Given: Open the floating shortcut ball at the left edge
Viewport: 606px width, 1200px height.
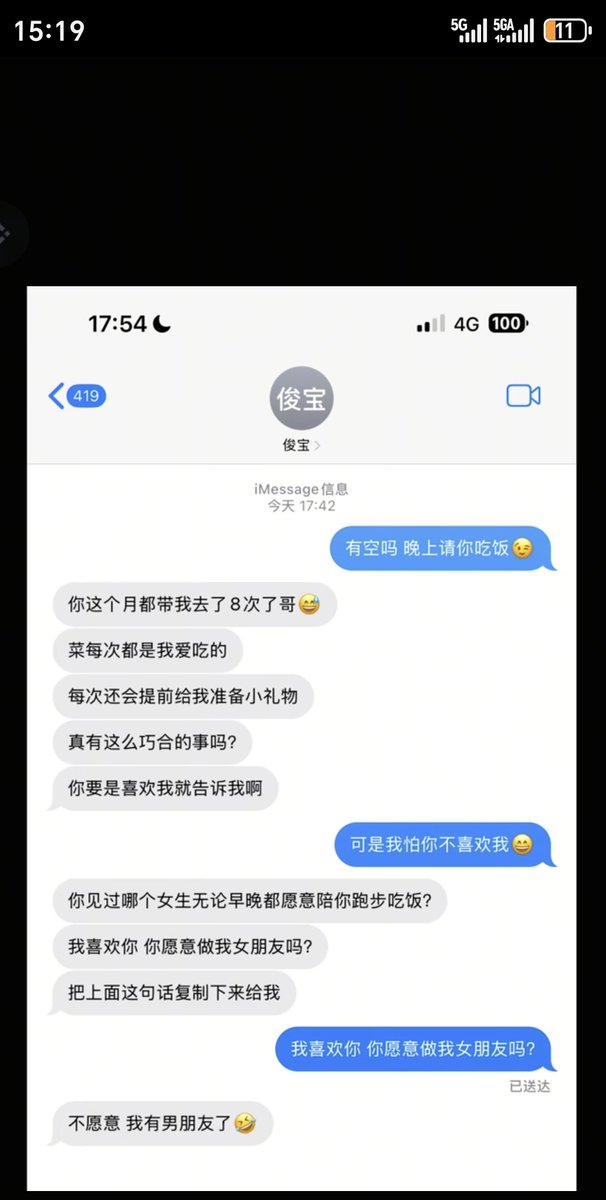Looking at the screenshot, I should point(8,233).
